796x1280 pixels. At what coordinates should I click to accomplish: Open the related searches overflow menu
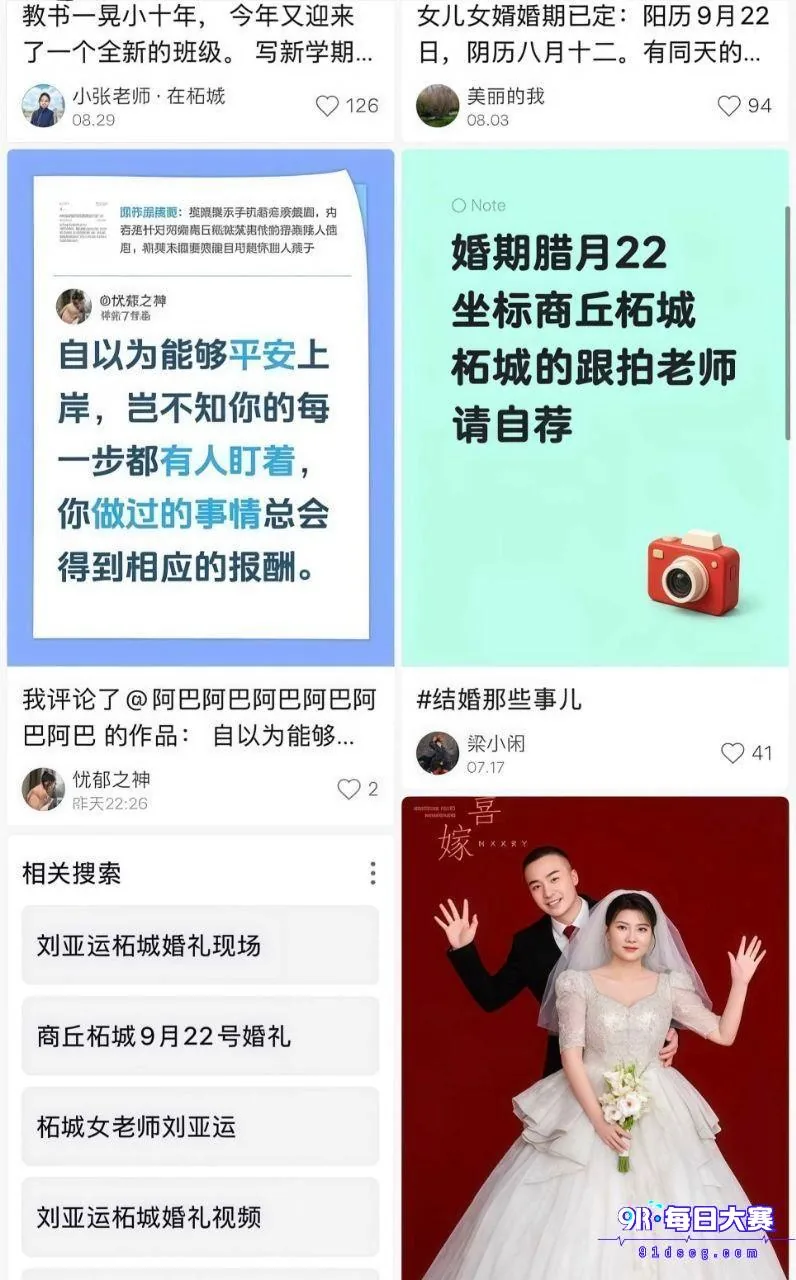click(x=372, y=873)
